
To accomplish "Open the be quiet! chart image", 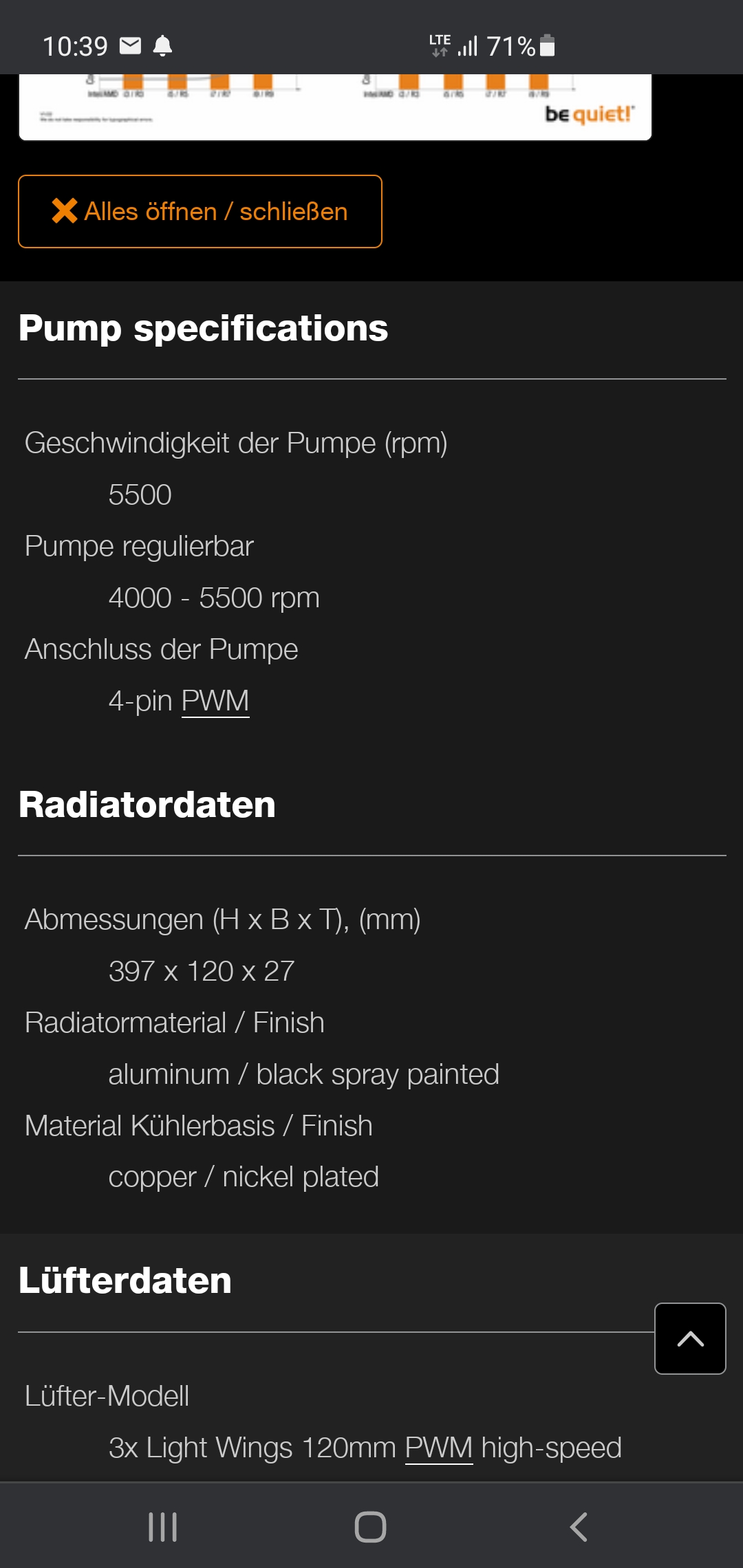I will pos(335,107).
